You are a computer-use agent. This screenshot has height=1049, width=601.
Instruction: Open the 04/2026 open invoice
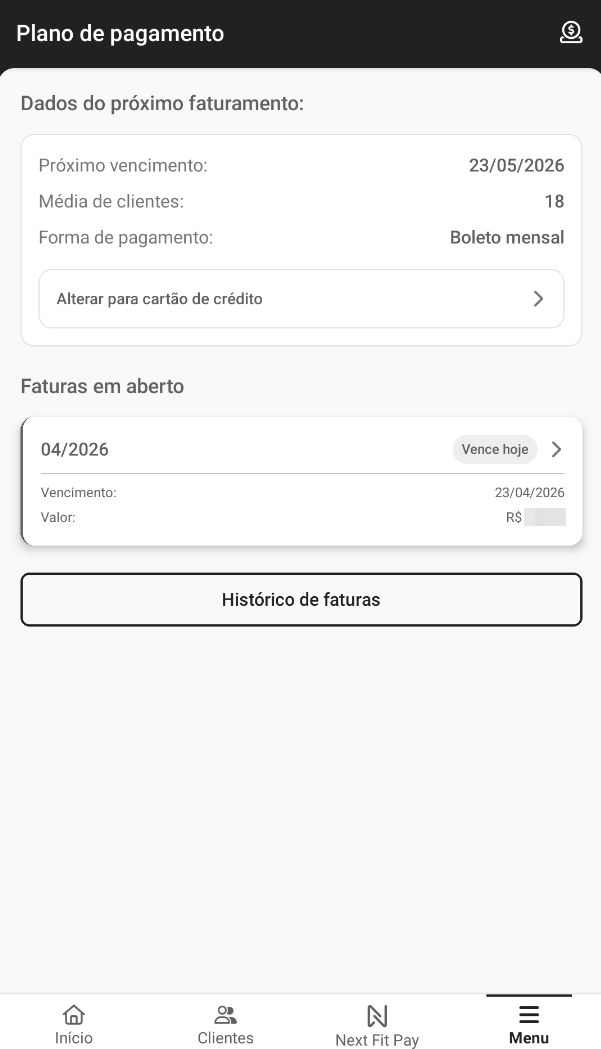click(x=301, y=481)
